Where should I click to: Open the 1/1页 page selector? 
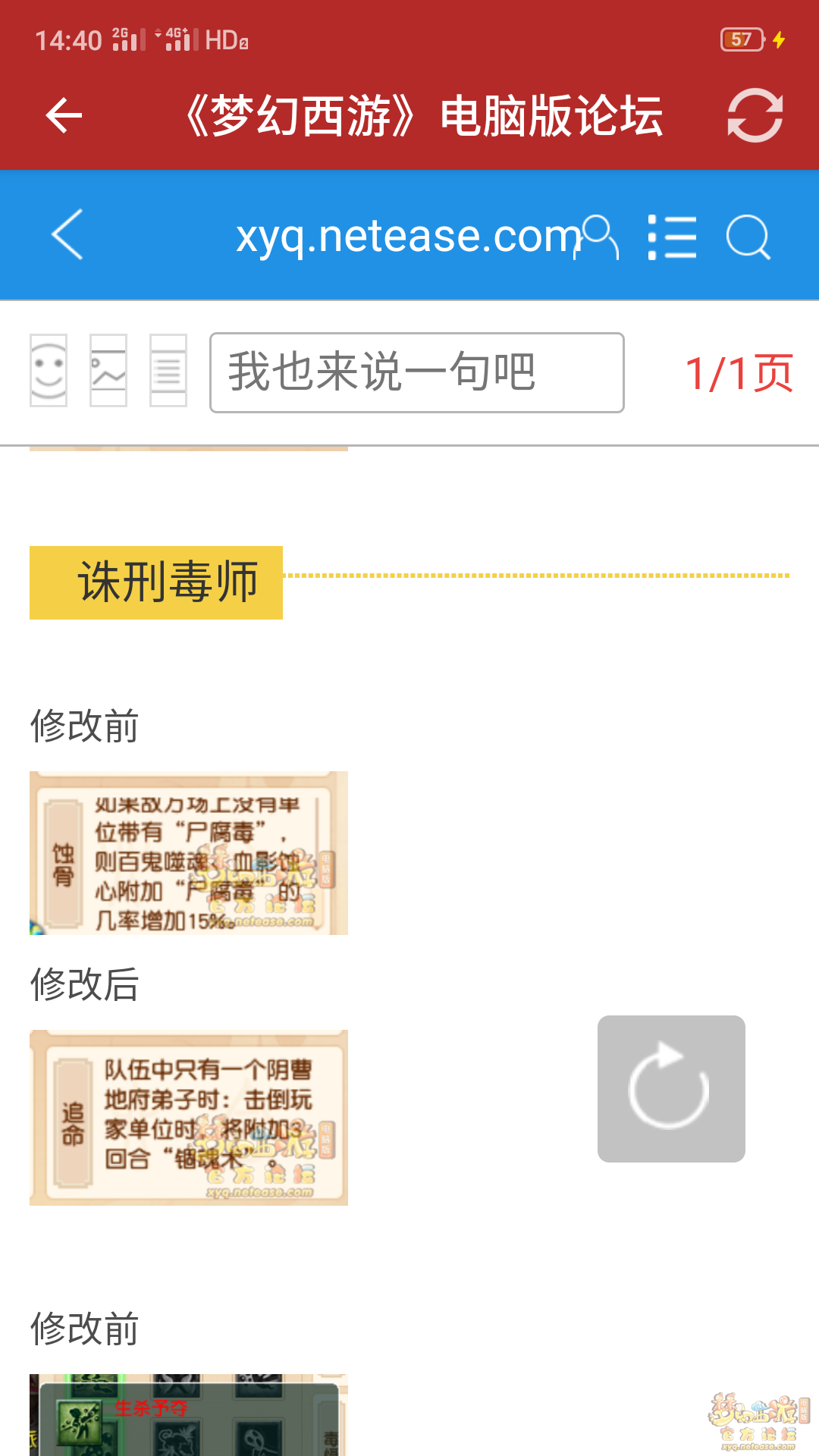coord(739,373)
